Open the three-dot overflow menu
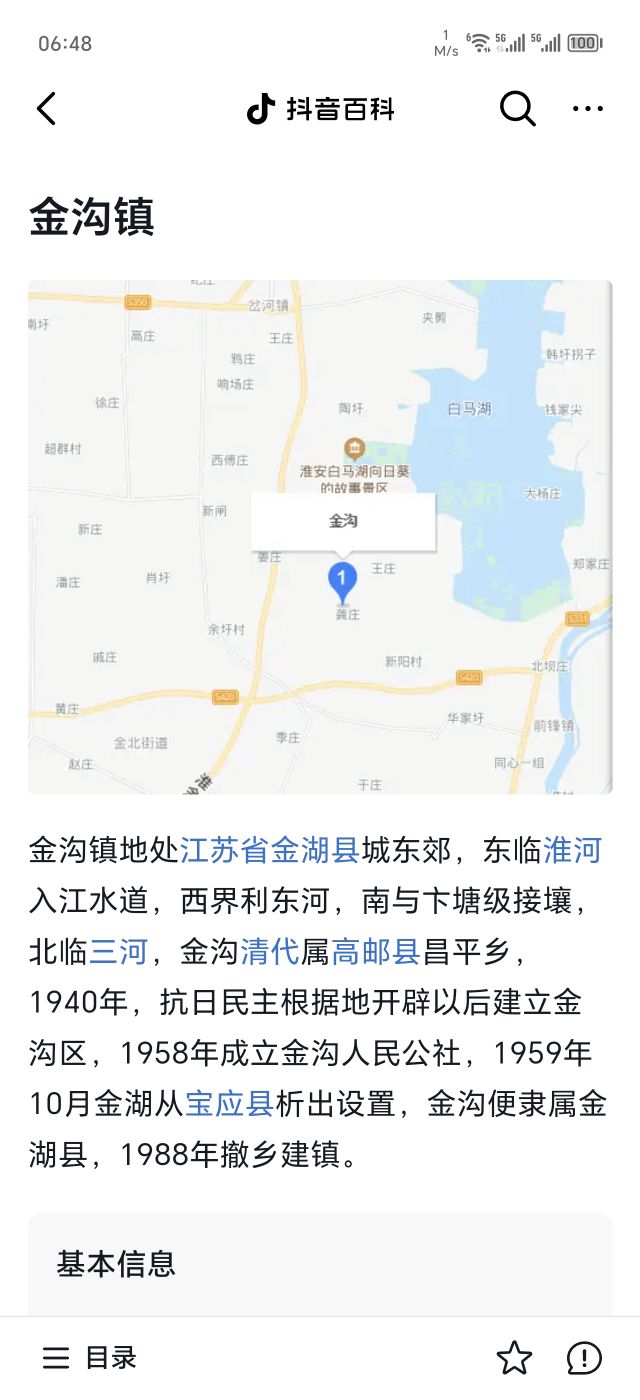Image resolution: width=640 pixels, height=1400 pixels. pos(588,109)
